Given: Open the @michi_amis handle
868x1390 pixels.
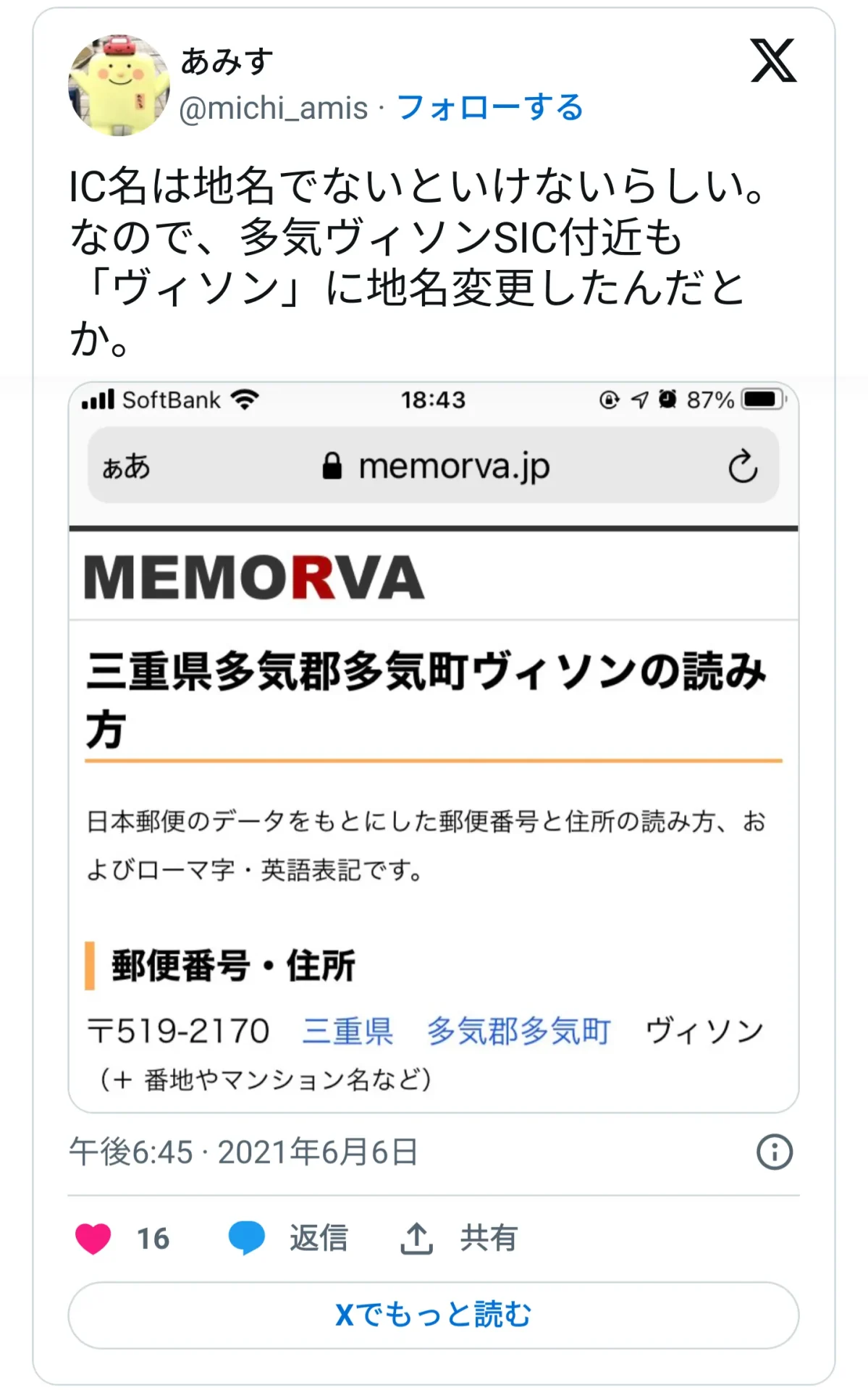Looking at the screenshot, I should tap(273, 109).
